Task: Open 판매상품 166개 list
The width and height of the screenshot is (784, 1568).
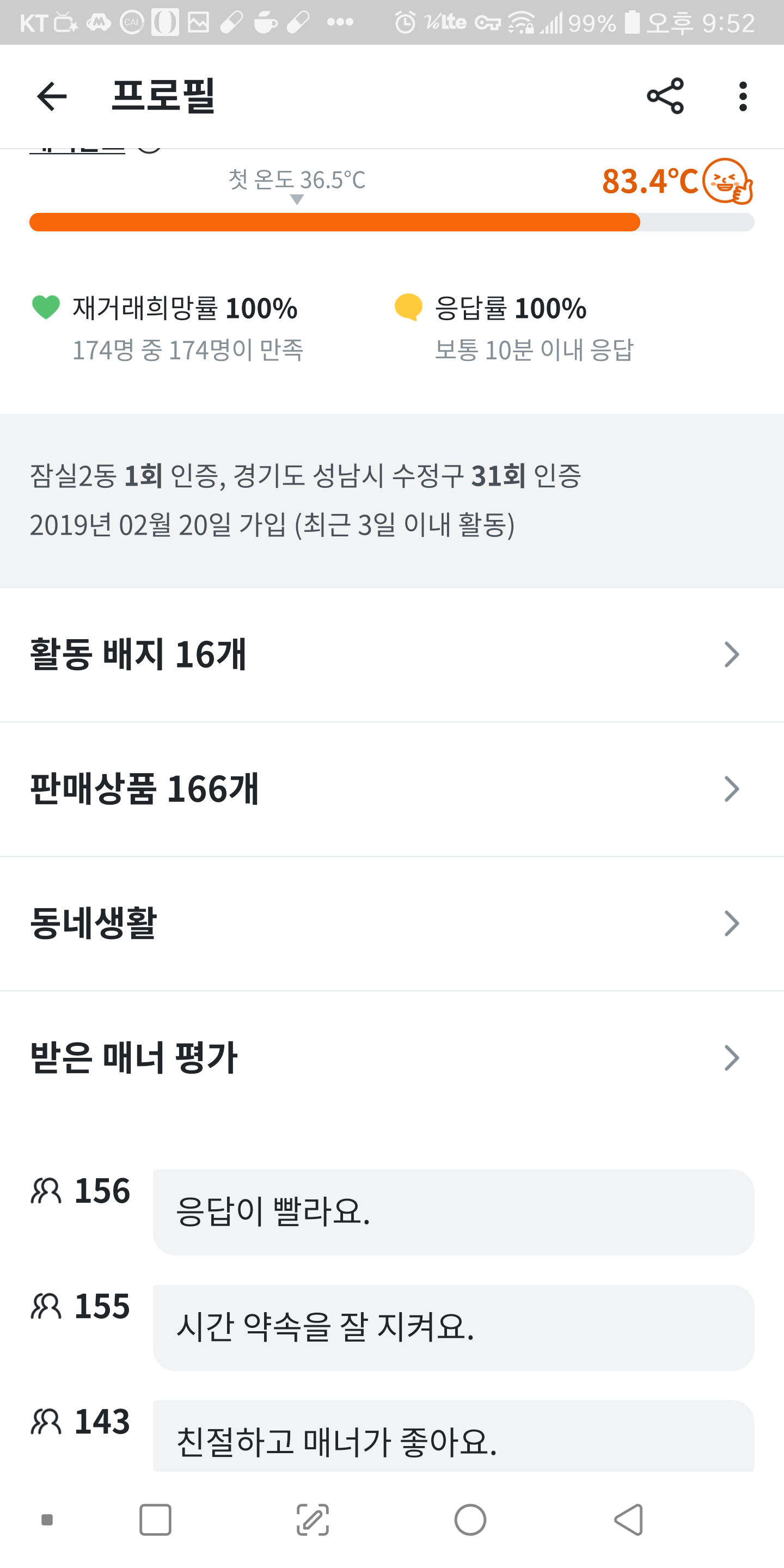Action: point(392,789)
